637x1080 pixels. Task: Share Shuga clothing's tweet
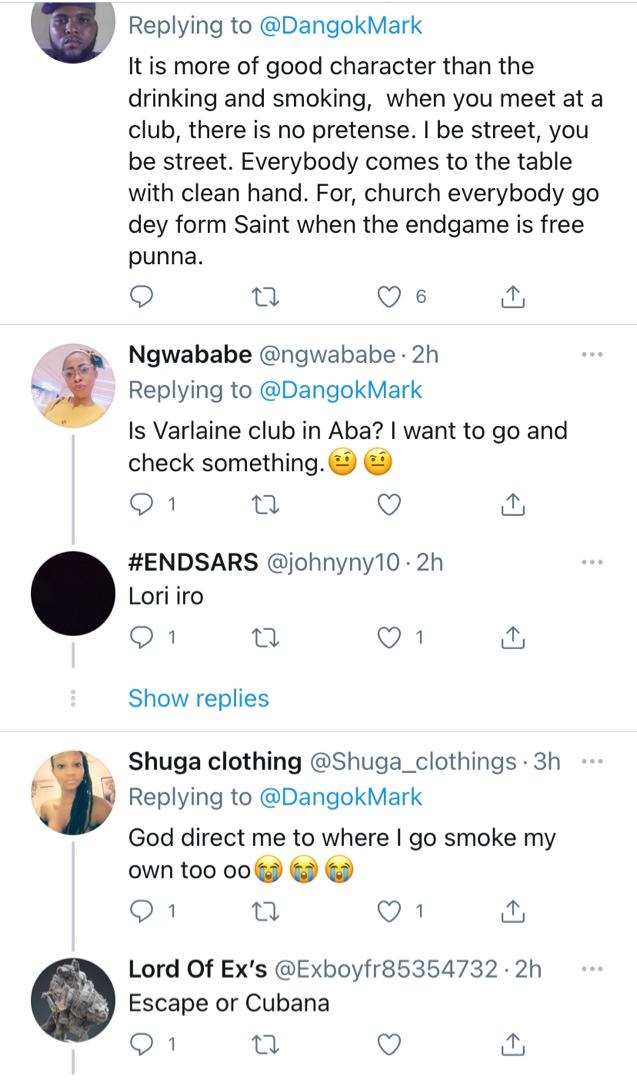(511, 911)
